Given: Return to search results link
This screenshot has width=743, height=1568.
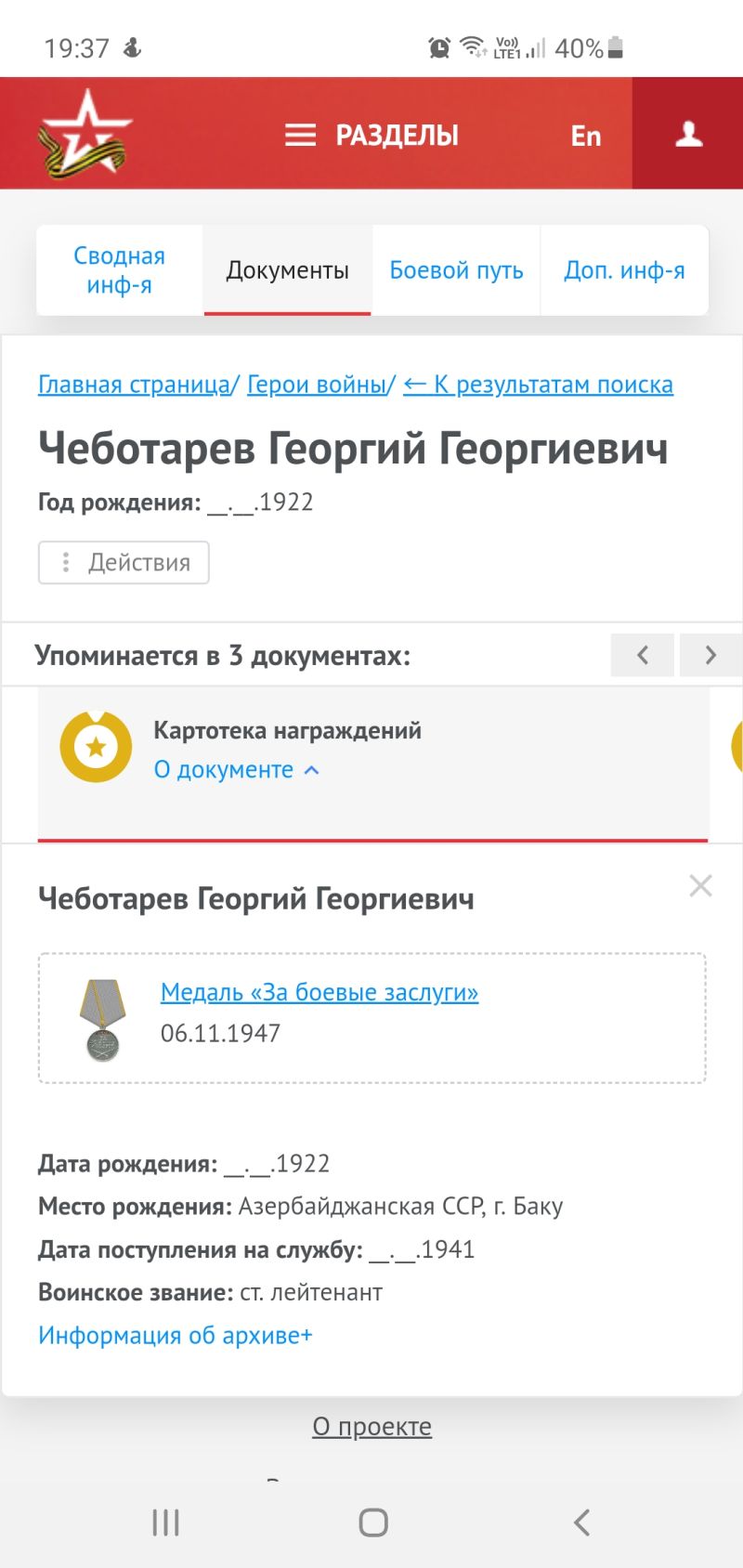Looking at the screenshot, I should click(539, 385).
